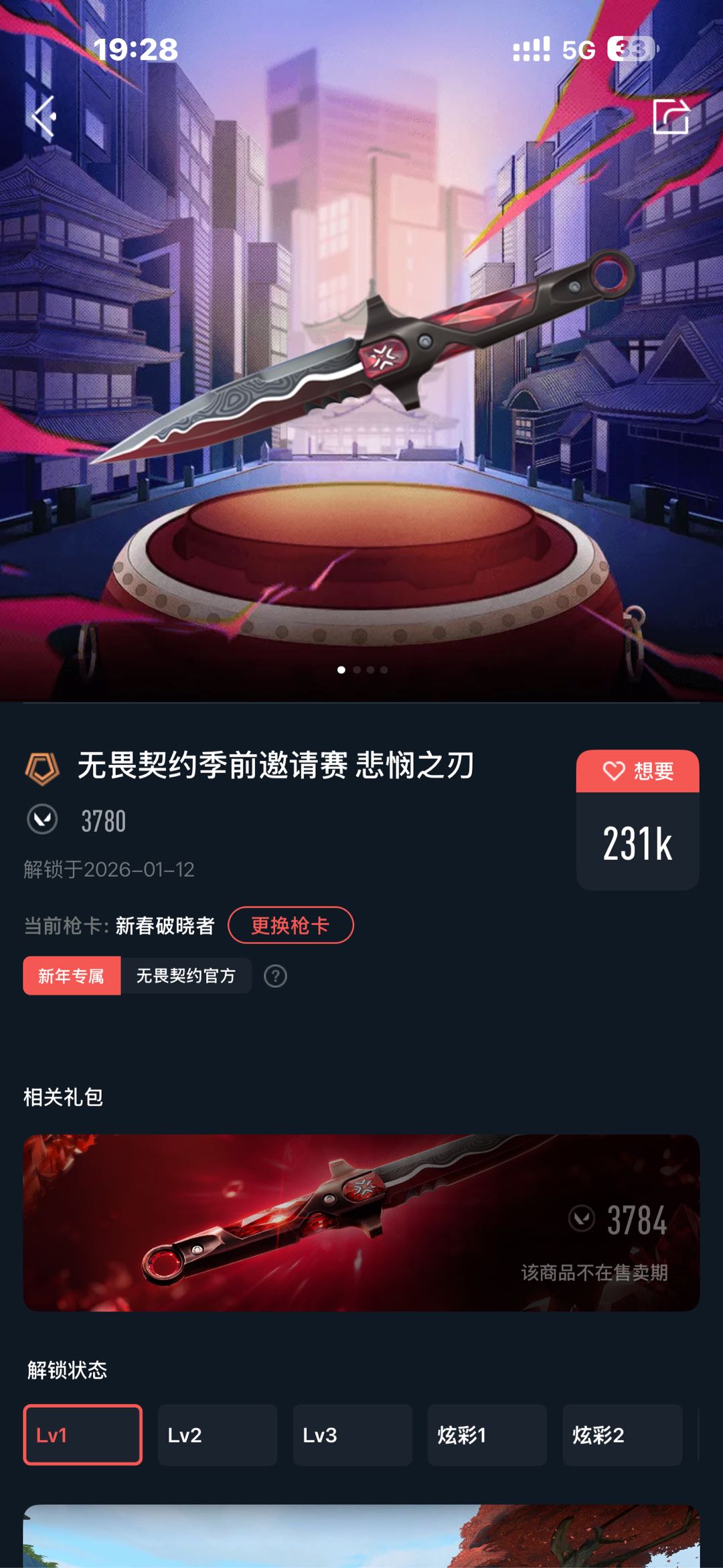723x1568 pixels.
Task: Choose the 炫彩1 variant
Action: tap(487, 1435)
